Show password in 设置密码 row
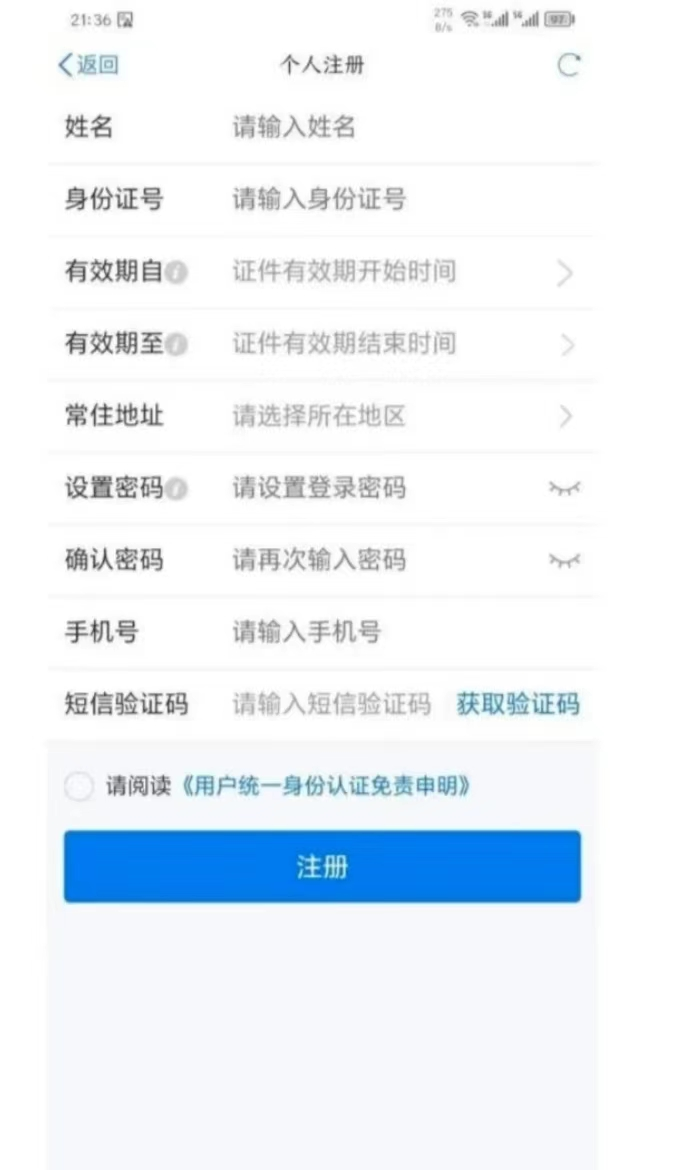 pos(564,489)
